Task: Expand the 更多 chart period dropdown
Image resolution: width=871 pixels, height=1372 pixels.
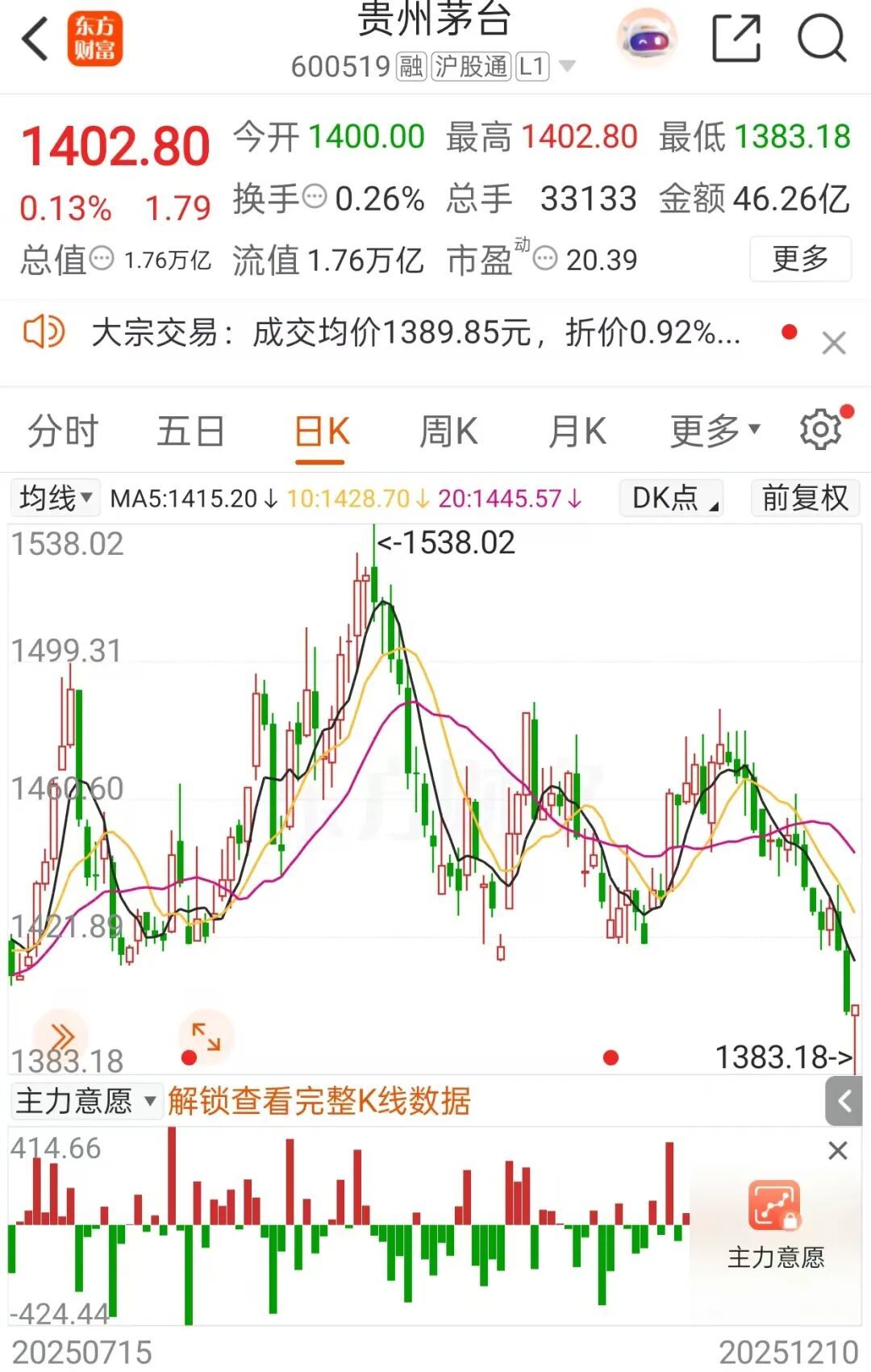Action: (715, 432)
